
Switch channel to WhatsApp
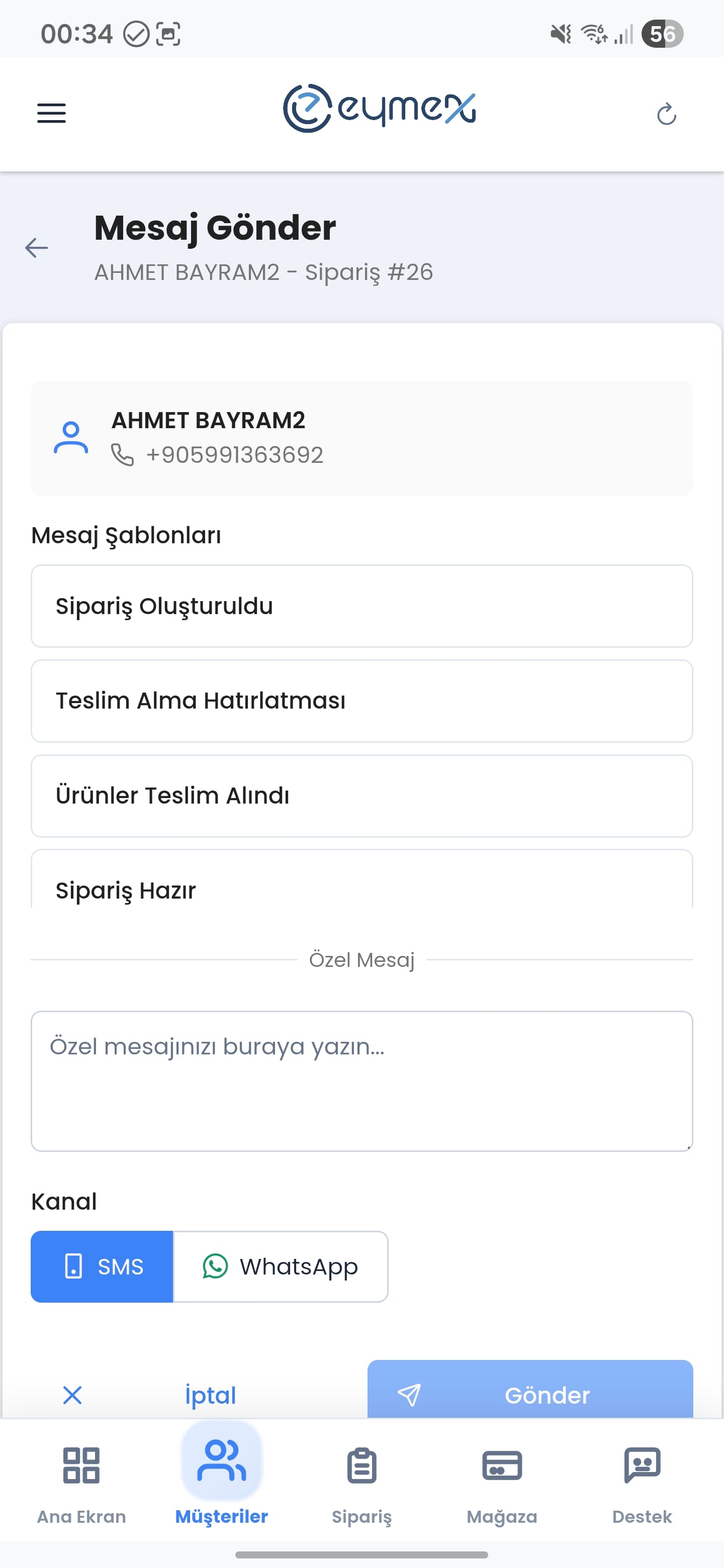point(282,1266)
